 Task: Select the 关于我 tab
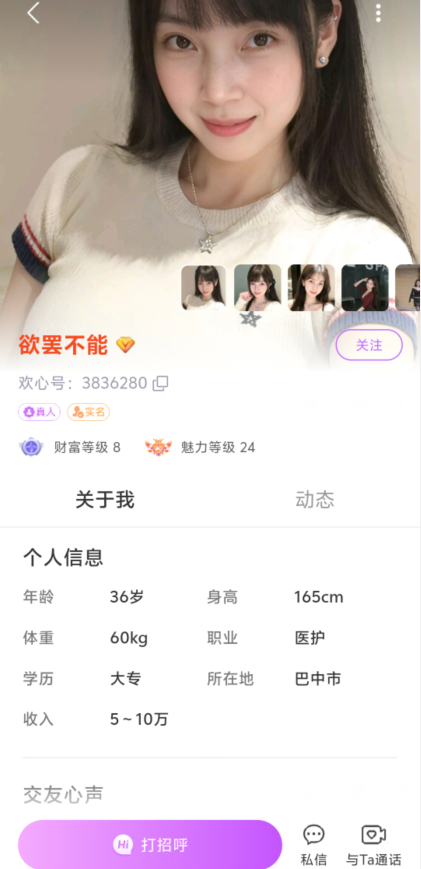coord(105,499)
